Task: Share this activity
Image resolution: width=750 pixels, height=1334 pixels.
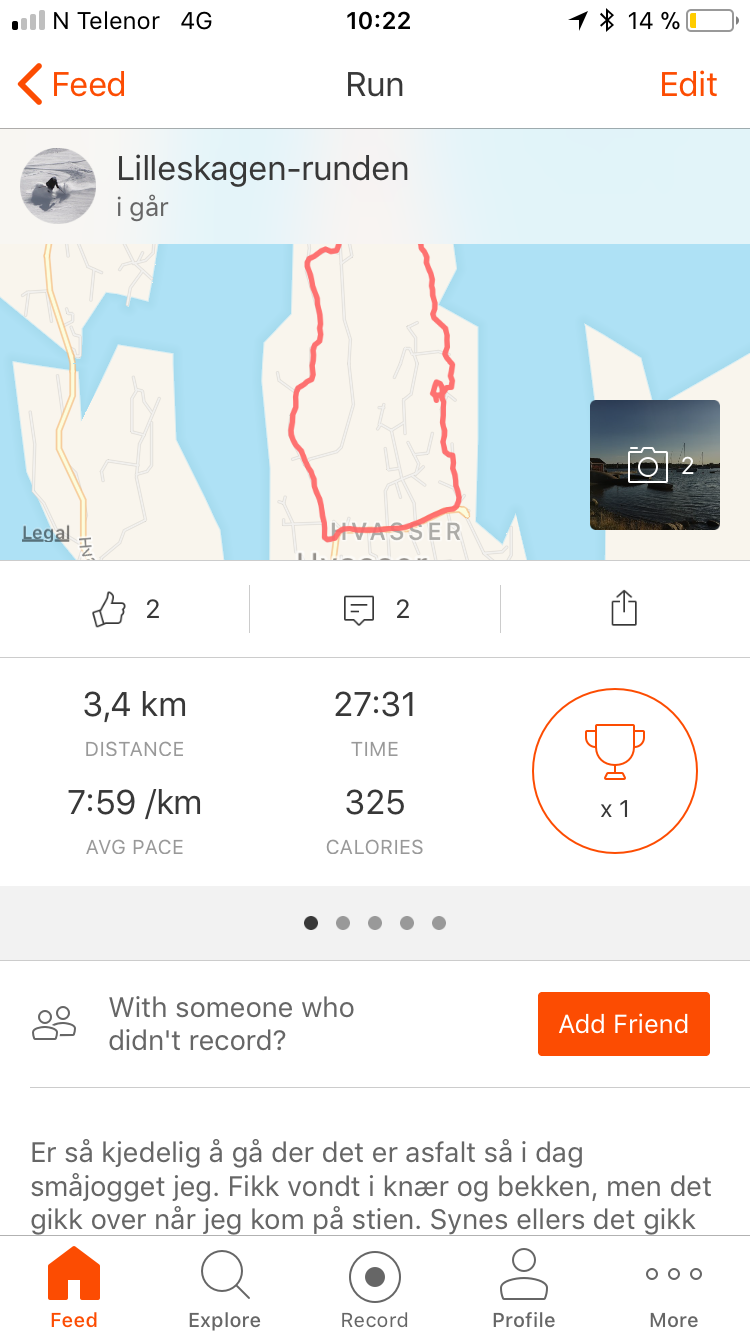Action: coord(624,609)
